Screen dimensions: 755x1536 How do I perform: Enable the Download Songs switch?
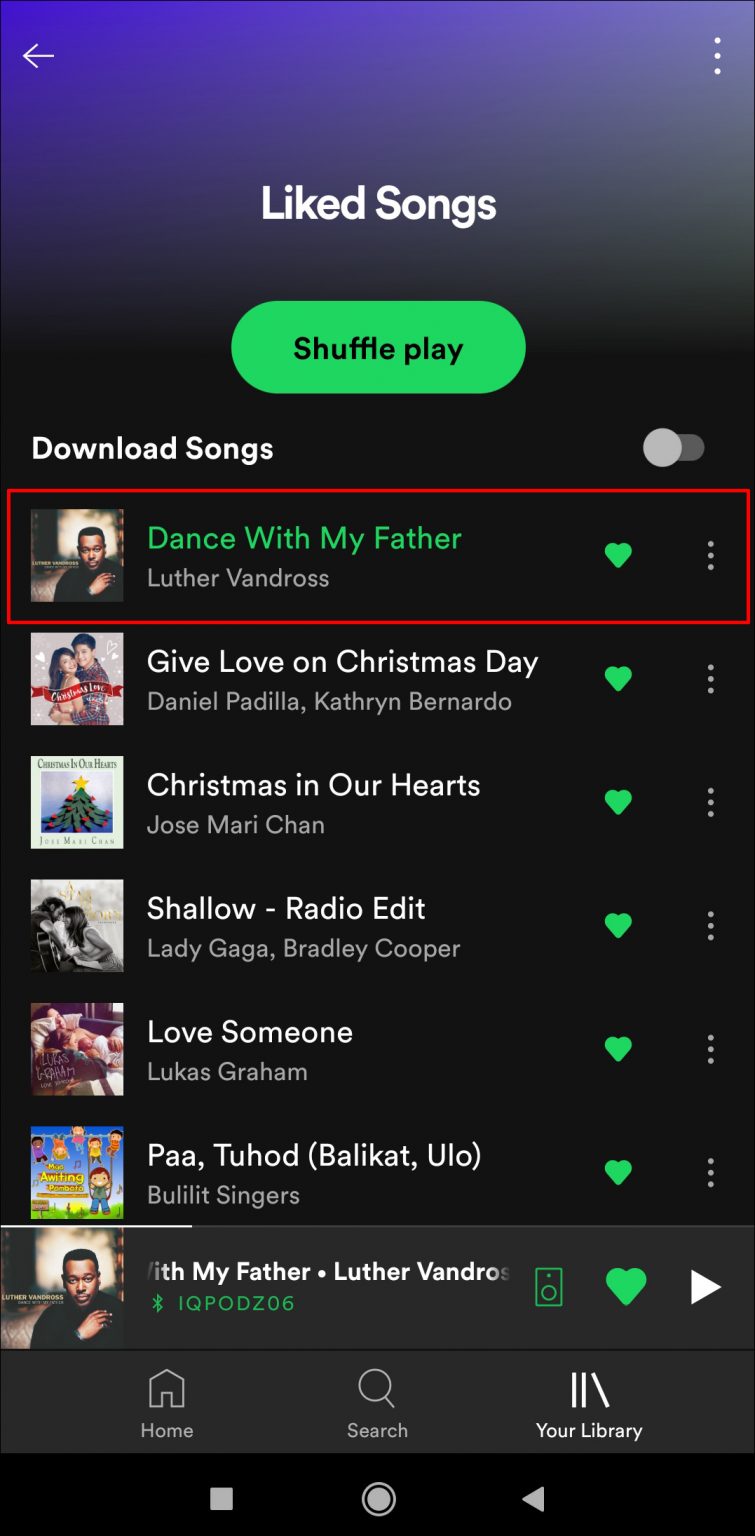click(x=676, y=448)
